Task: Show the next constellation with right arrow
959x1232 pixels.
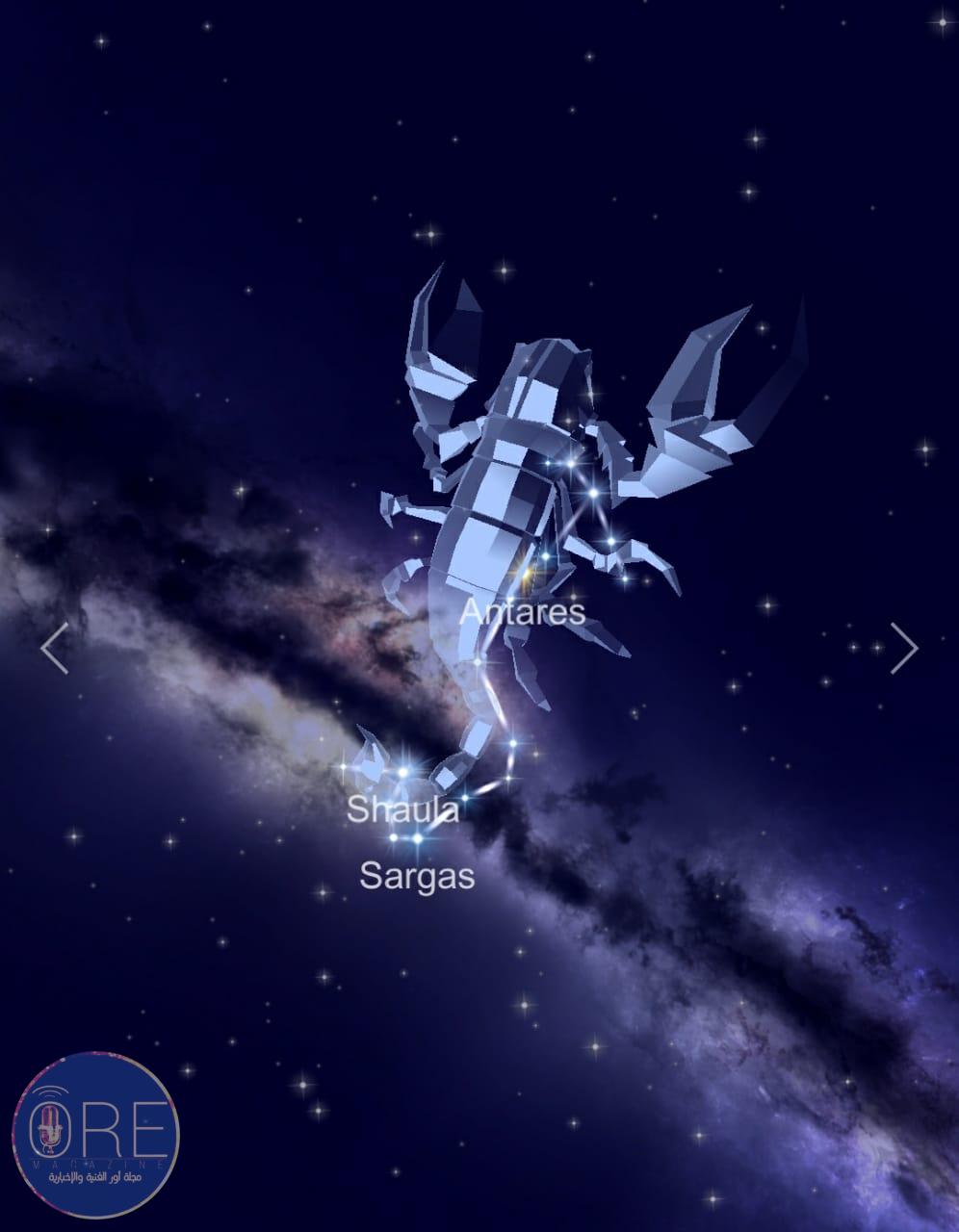Action: [x=903, y=647]
